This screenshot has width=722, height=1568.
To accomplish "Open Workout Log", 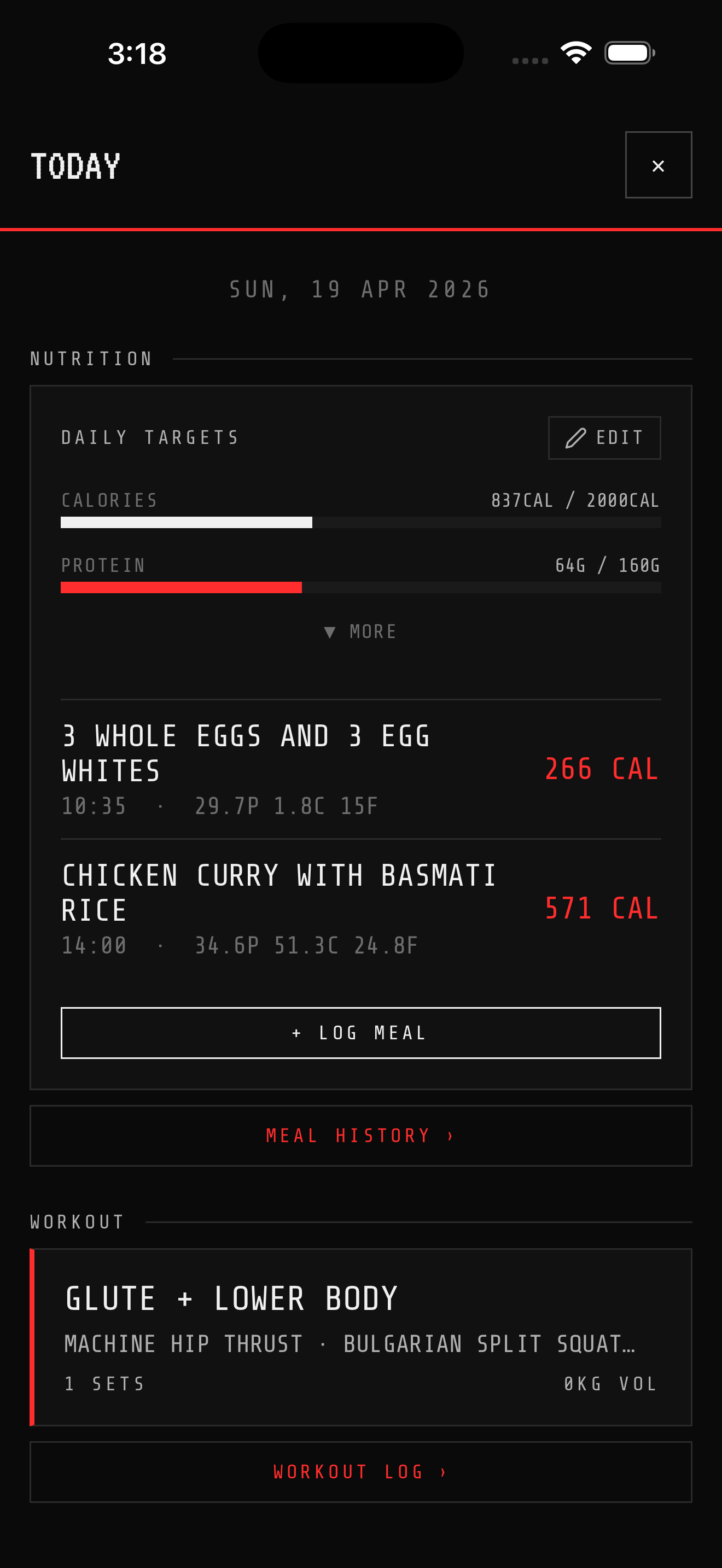I will [360, 1471].
